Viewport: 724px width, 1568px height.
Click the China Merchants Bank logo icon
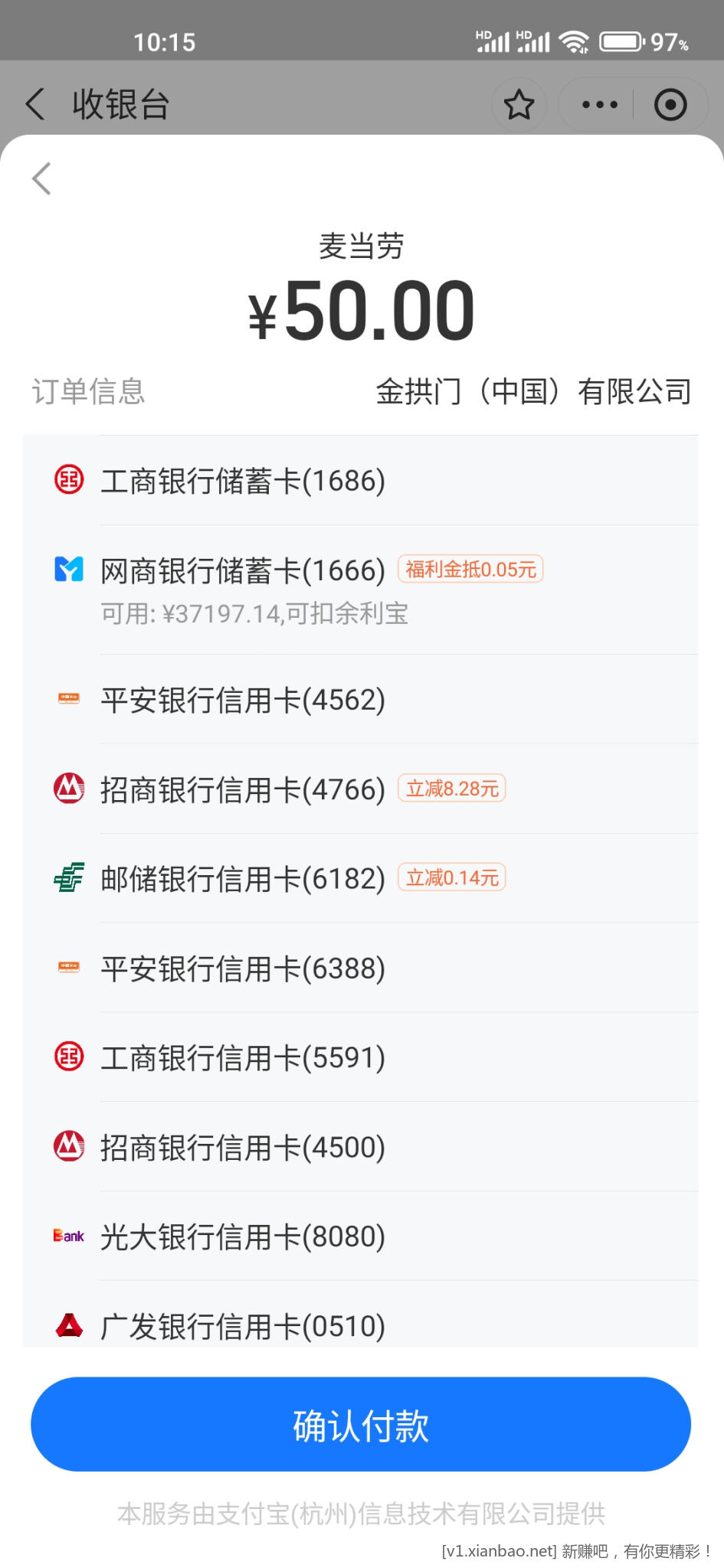[x=67, y=788]
